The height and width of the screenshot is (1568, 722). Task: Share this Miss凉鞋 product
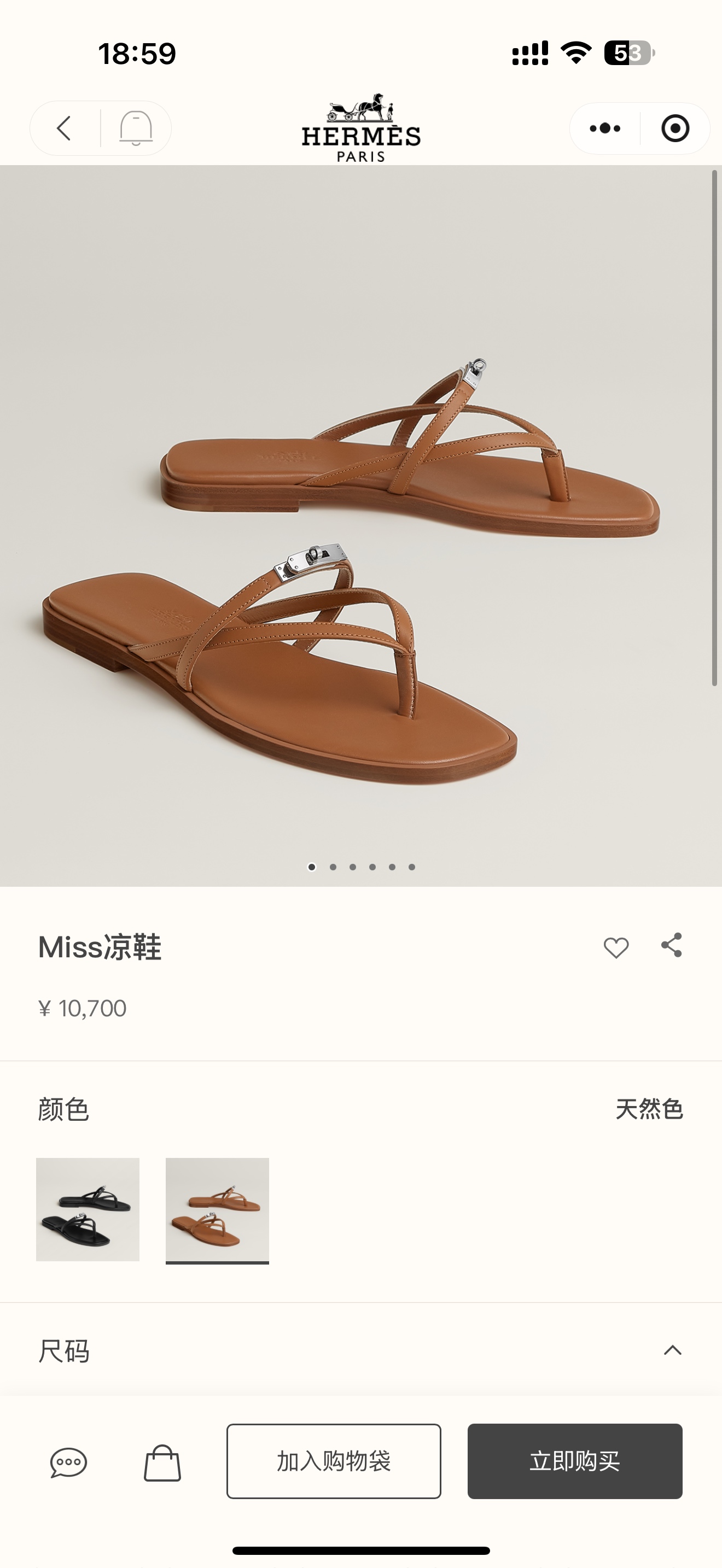(x=672, y=945)
